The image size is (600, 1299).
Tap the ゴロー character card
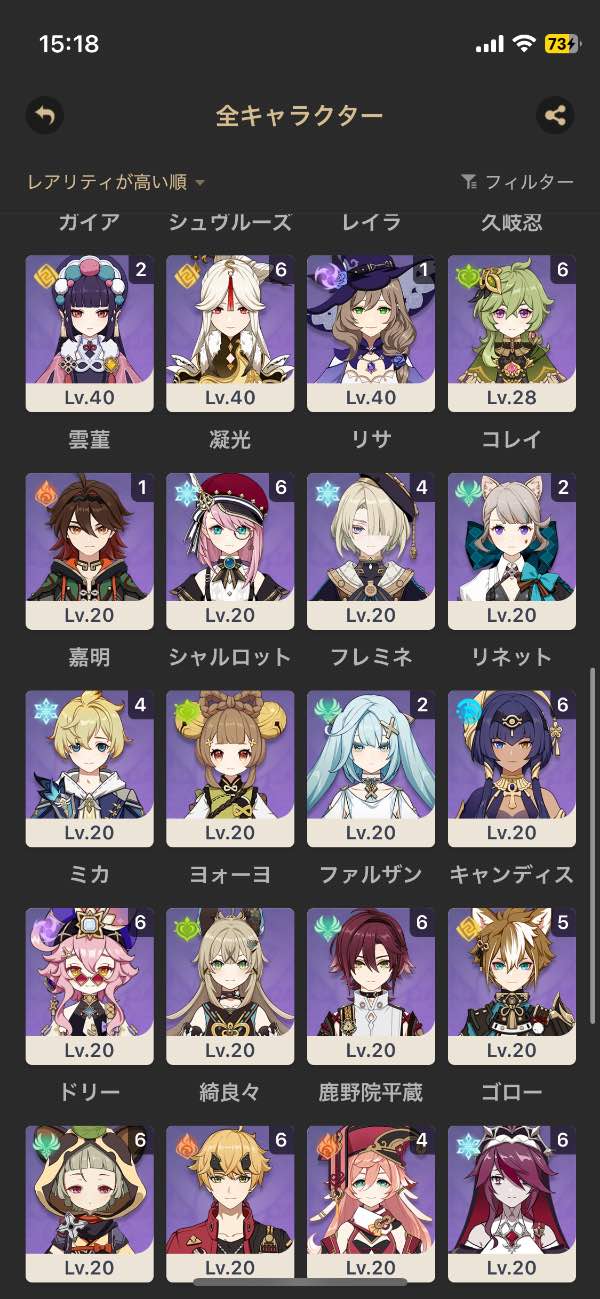(512, 987)
